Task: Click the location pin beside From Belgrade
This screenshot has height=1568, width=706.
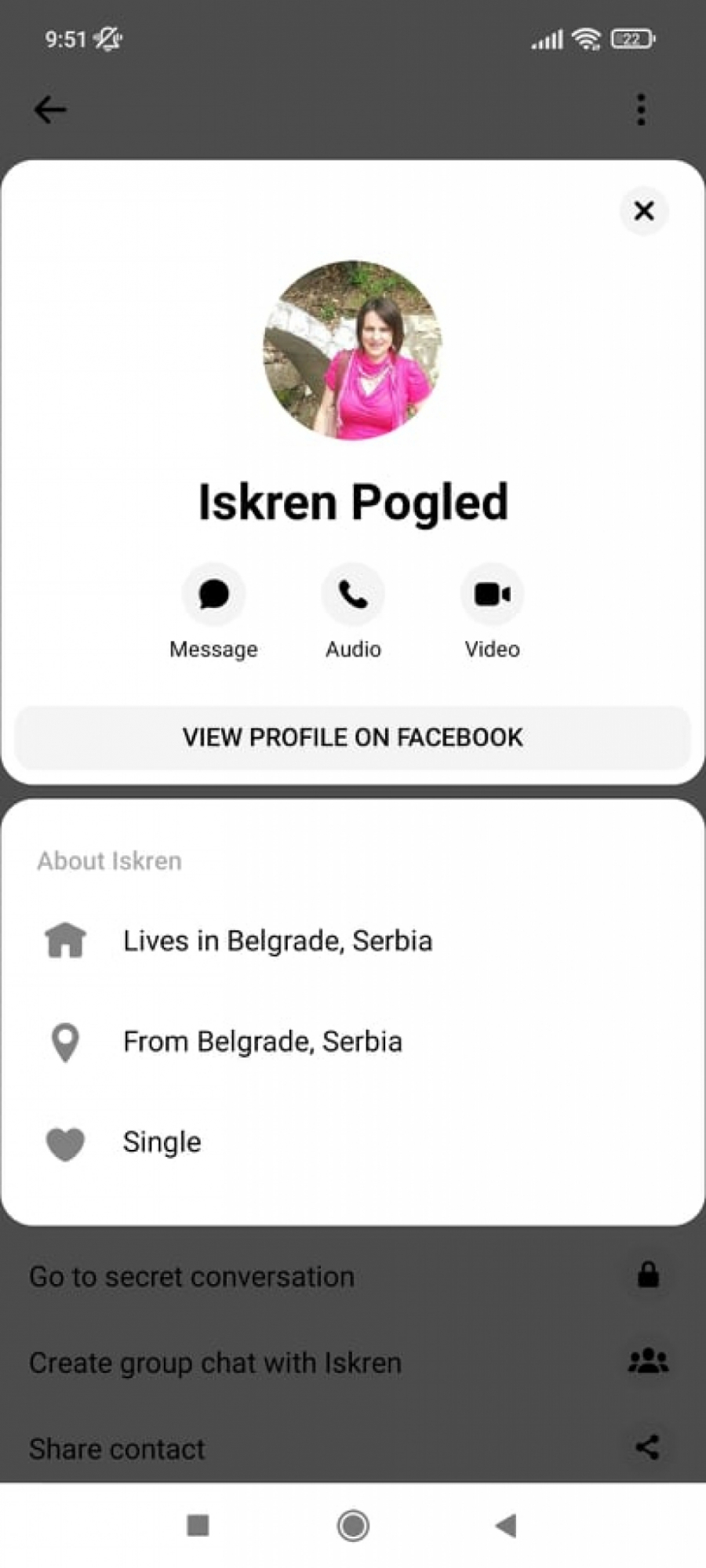Action: click(x=66, y=1041)
